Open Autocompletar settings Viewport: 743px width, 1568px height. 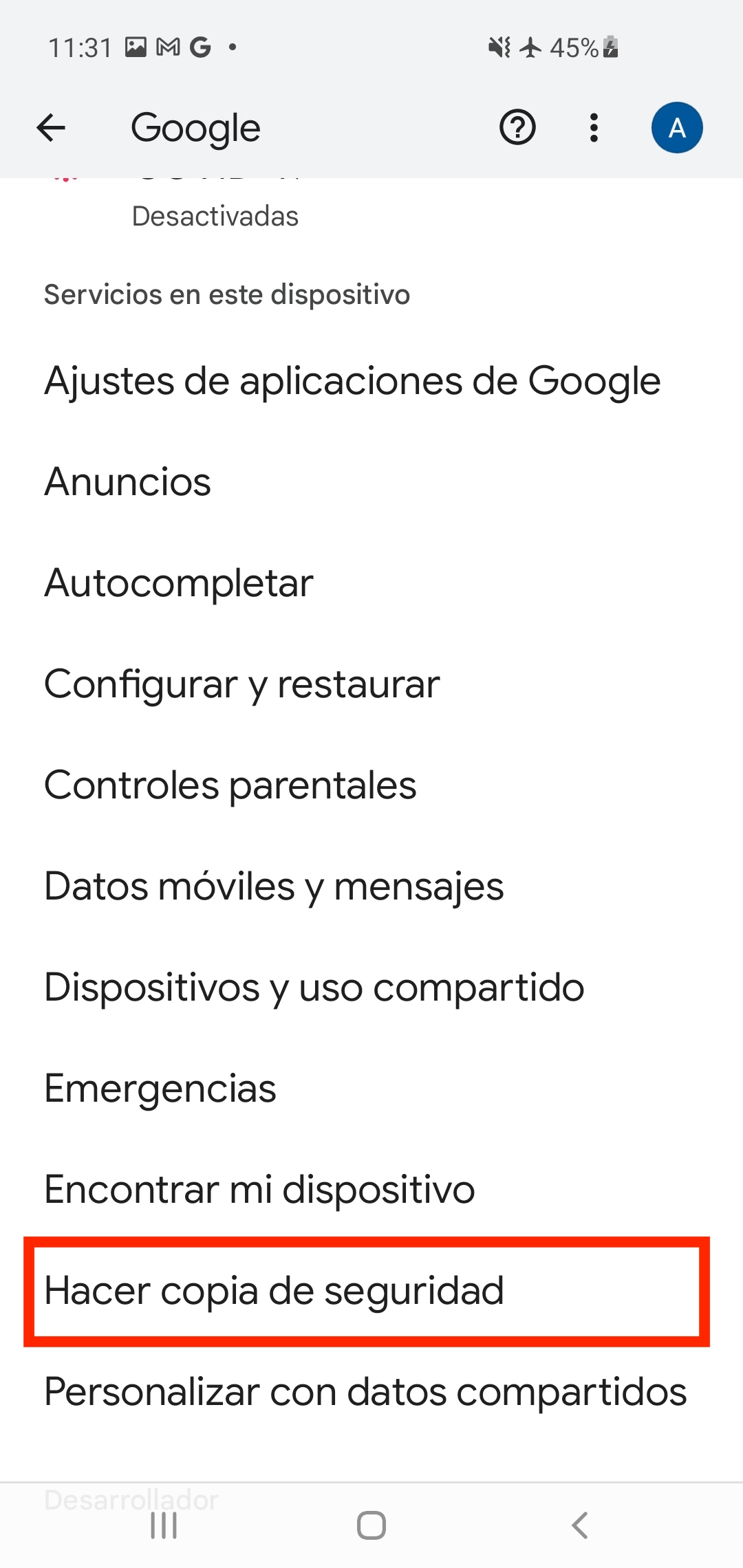[371, 583]
